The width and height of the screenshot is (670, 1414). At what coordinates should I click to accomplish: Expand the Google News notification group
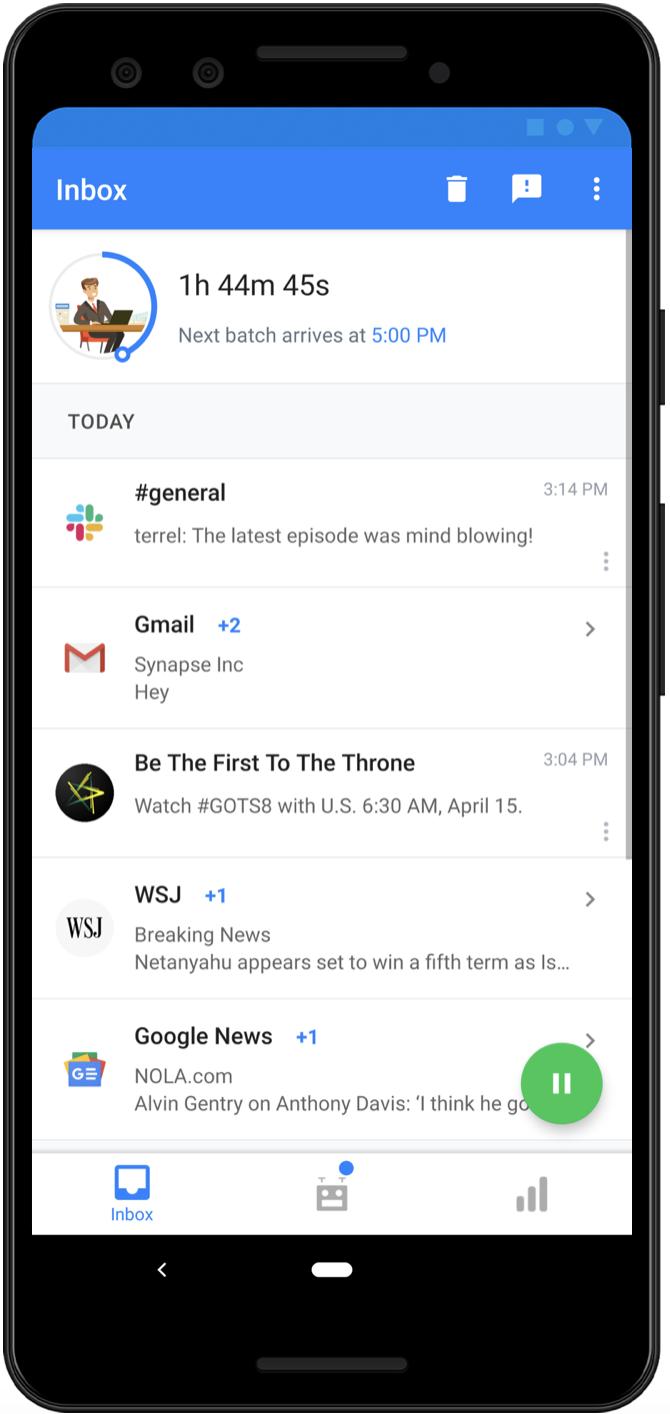coord(590,1040)
